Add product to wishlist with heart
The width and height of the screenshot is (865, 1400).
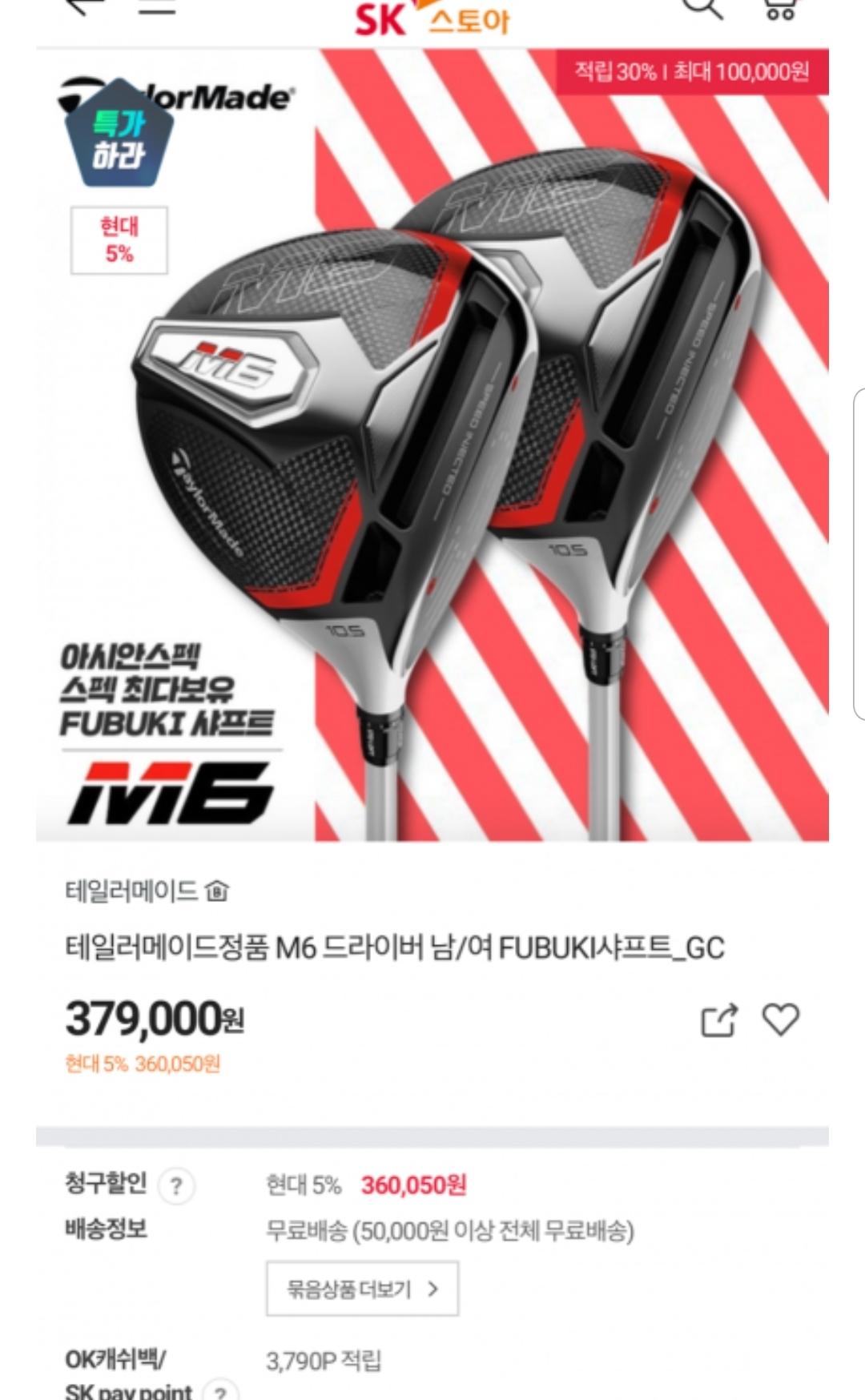[780, 1020]
